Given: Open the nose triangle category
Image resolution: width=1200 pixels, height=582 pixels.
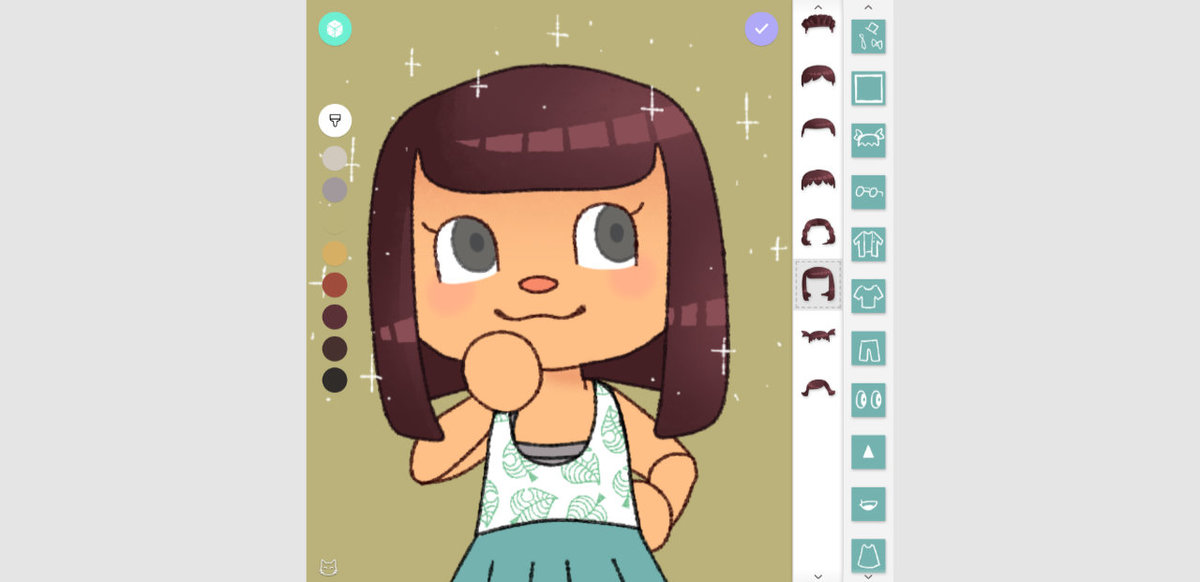Looking at the screenshot, I should click(868, 452).
